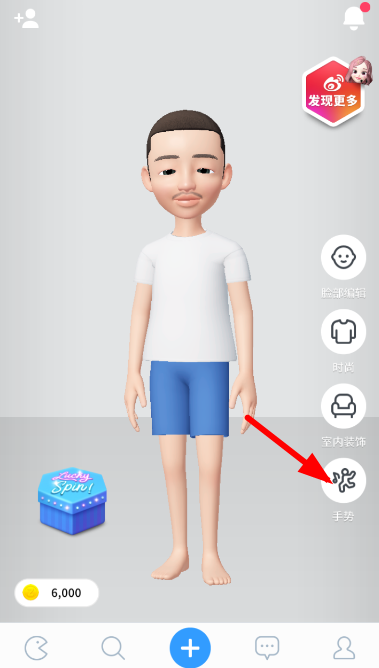Screen dimensions: 379x668
Task: Open the 发现更多 Weibo banner
Action: (x=335, y=91)
